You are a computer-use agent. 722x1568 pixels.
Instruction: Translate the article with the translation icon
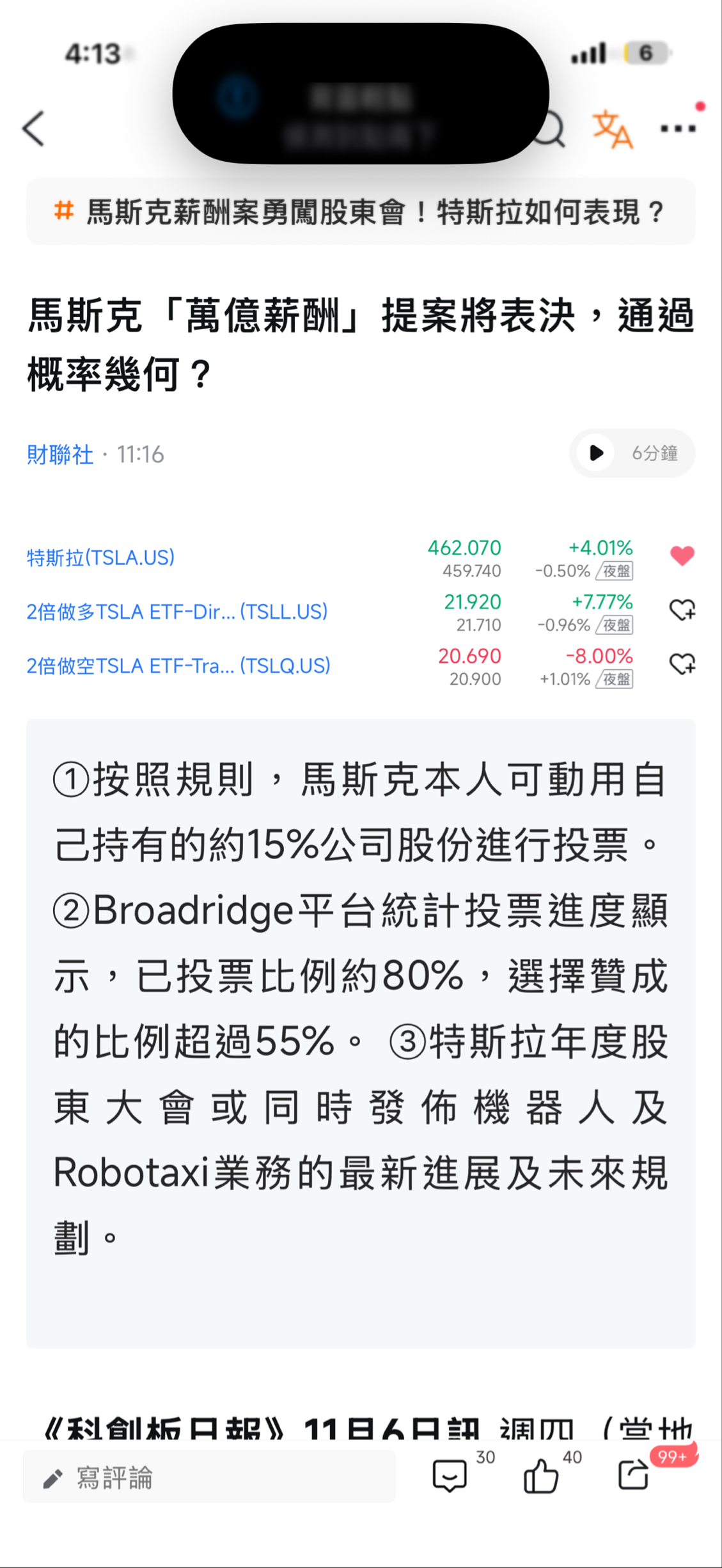[x=612, y=128]
